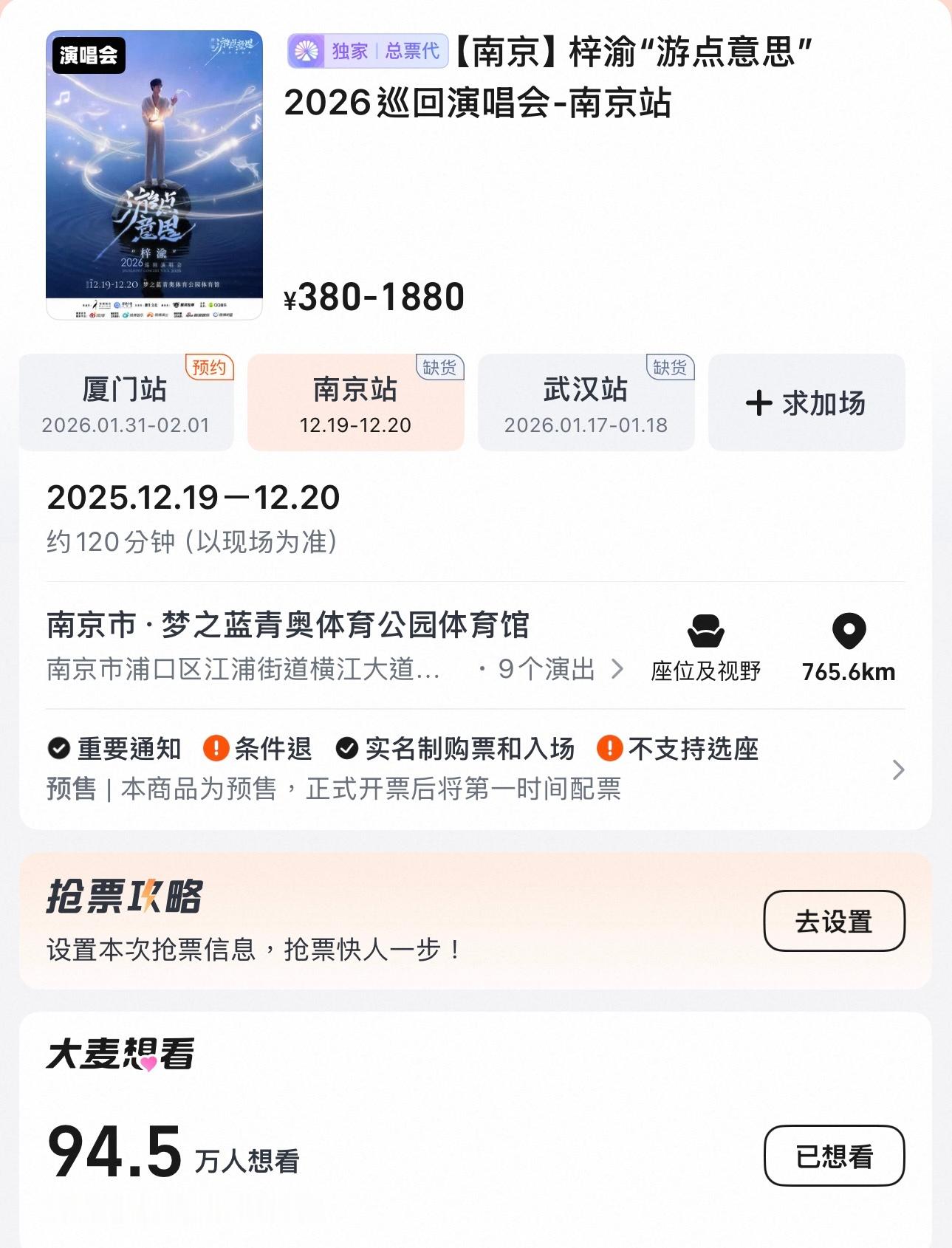
Task: Tap the orange 条件退 exclamation icon
Action: (x=214, y=750)
